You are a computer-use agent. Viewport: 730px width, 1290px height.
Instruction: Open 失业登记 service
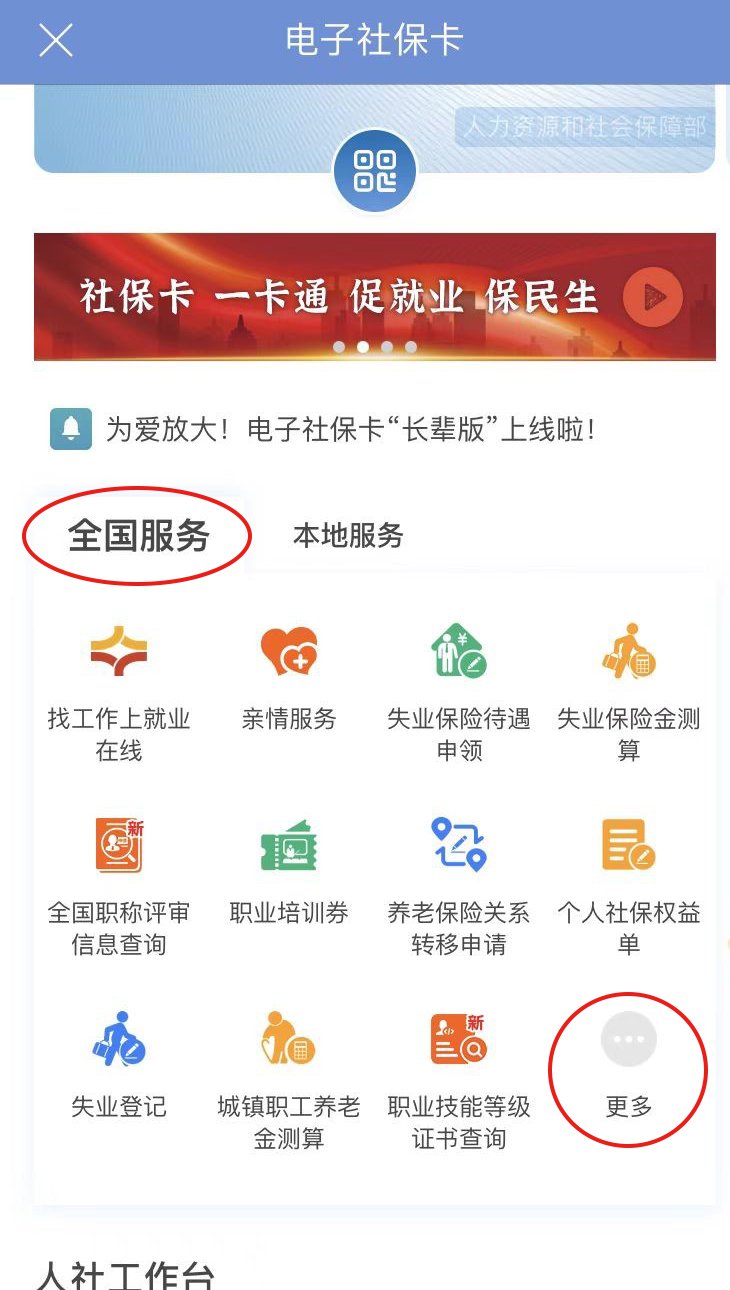click(x=119, y=1065)
